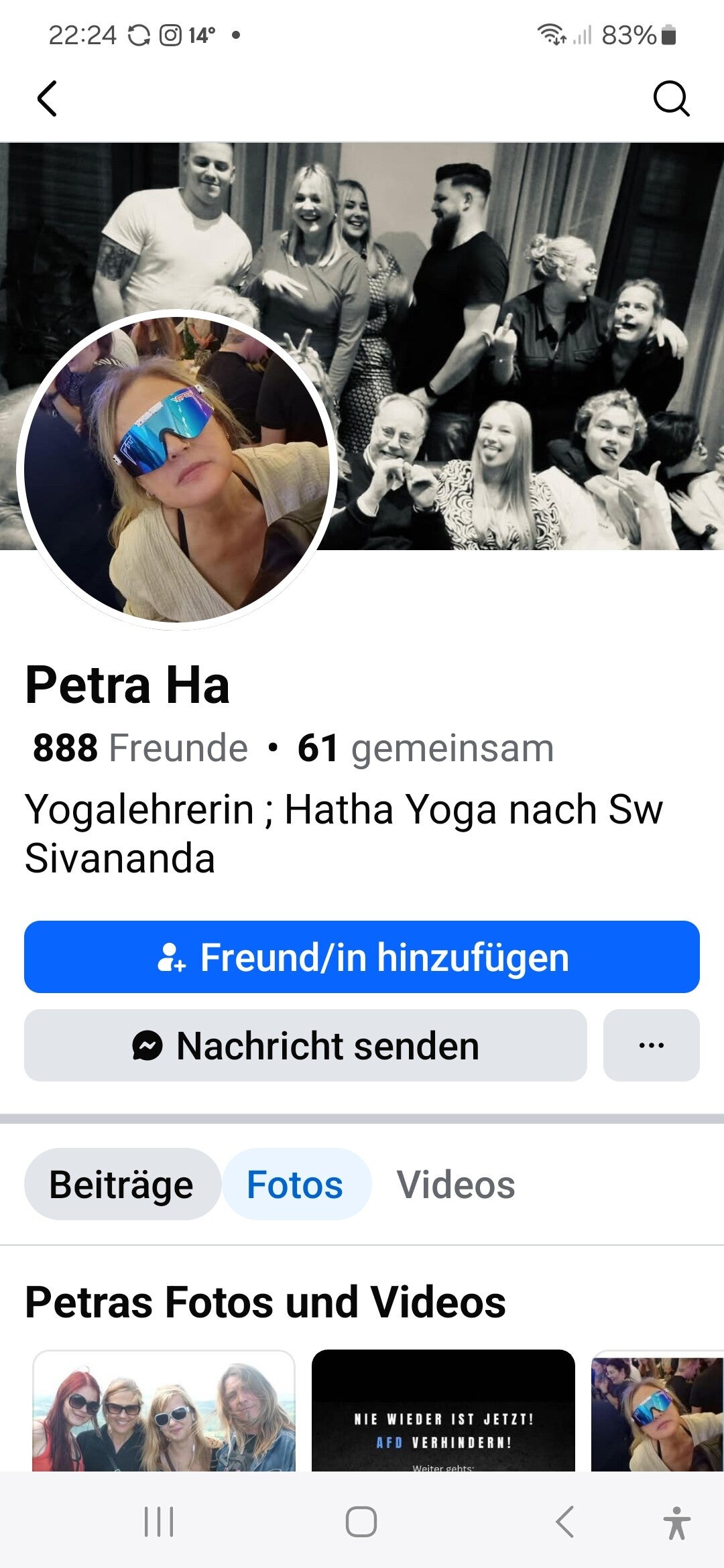The image size is (724, 1568).
Task: Open the three-dot more options button
Action: (651, 1045)
